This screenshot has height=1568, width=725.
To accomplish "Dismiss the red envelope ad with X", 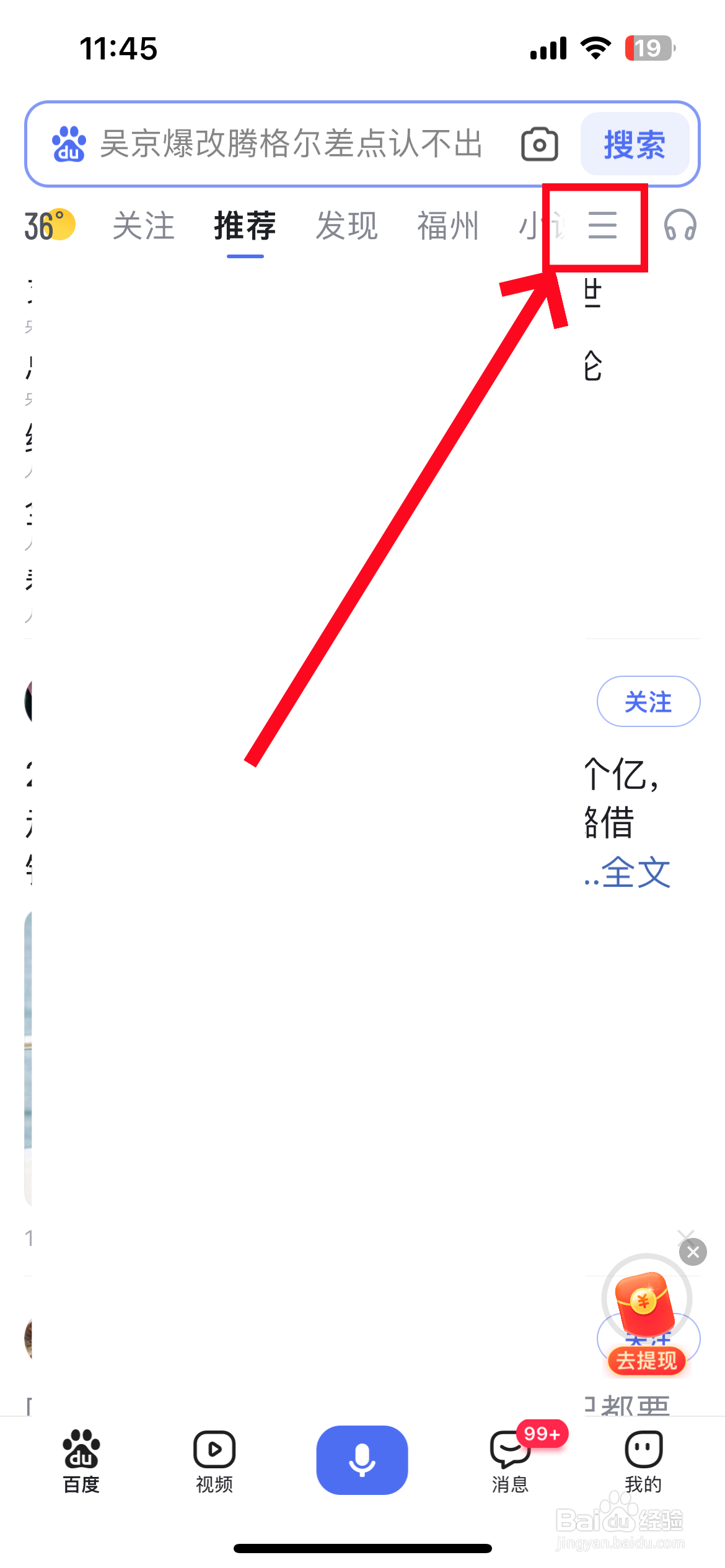I will (x=692, y=1252).
